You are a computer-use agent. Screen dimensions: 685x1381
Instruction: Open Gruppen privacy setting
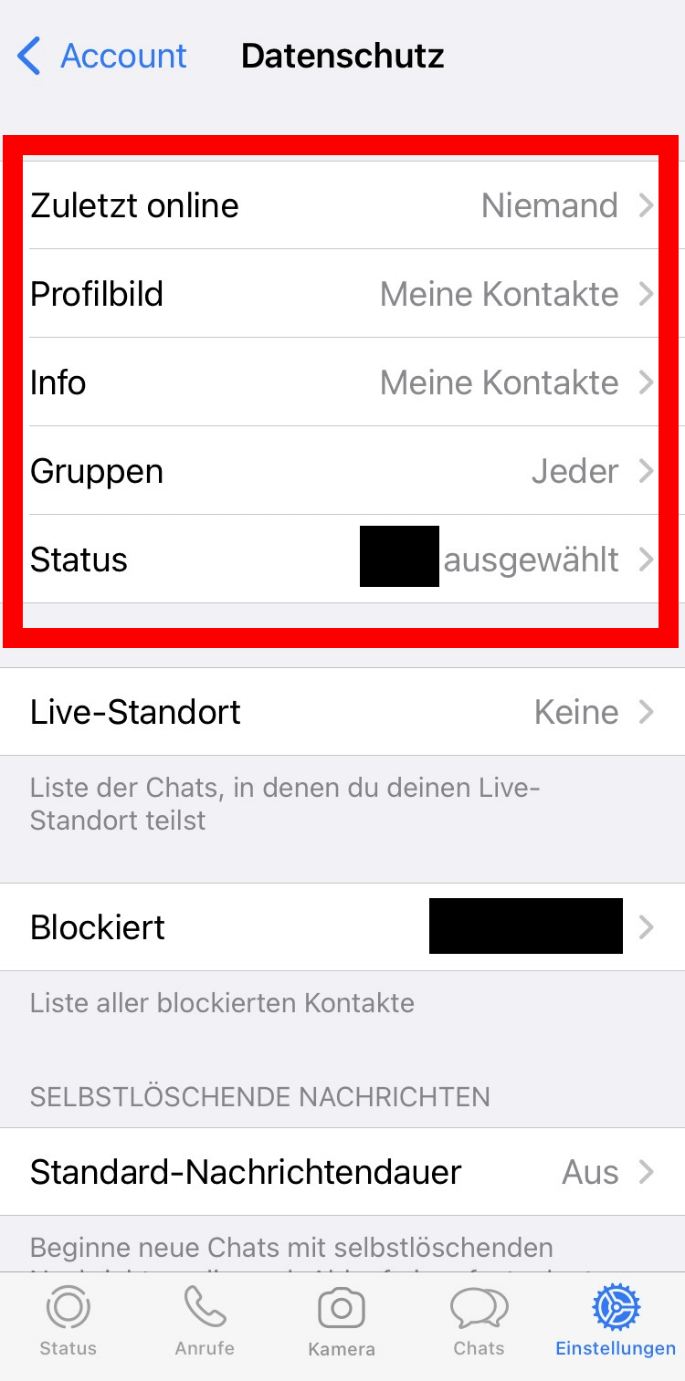(x=342, y=470)
